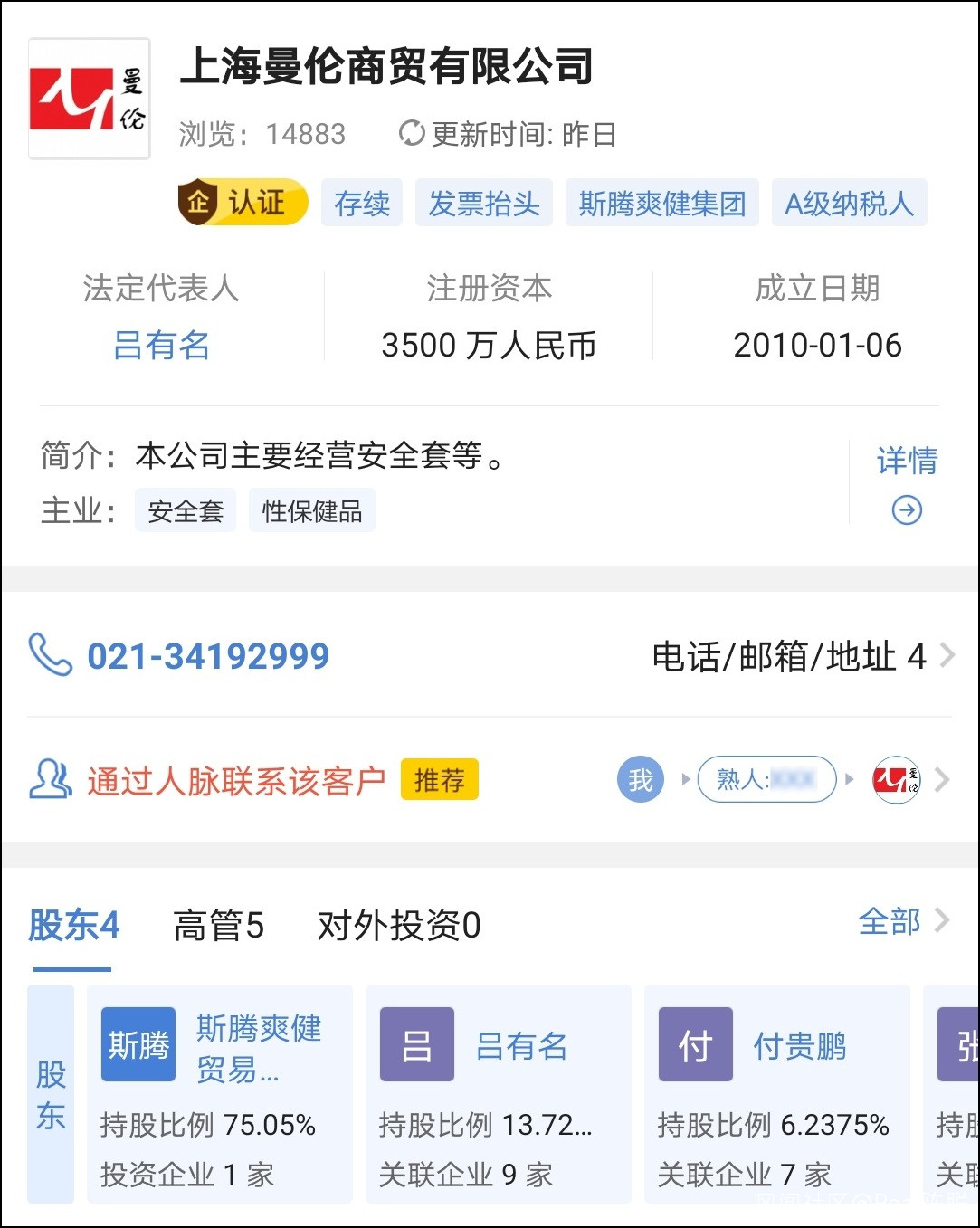Open 通过人脉联系该客户 connection row
This screenshot has height=1228, width=980.
pos(235,780)
